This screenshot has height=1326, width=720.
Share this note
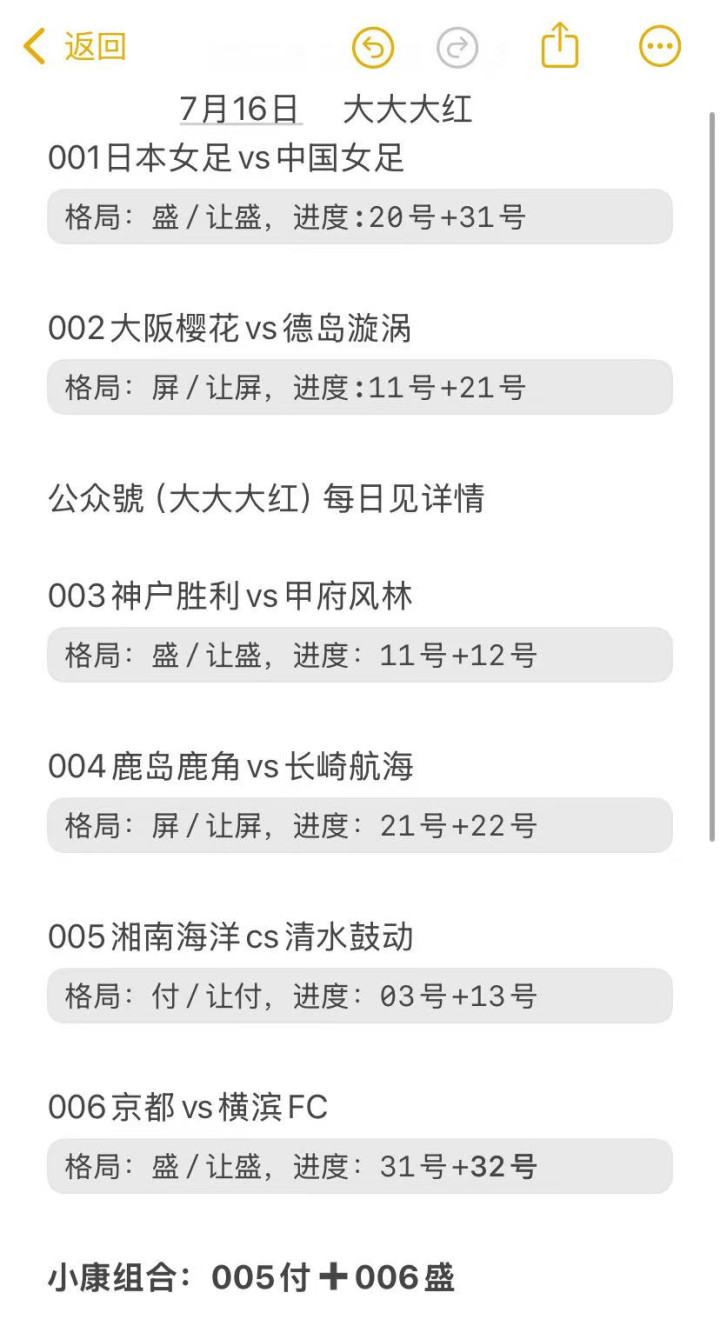pos(560,45)
